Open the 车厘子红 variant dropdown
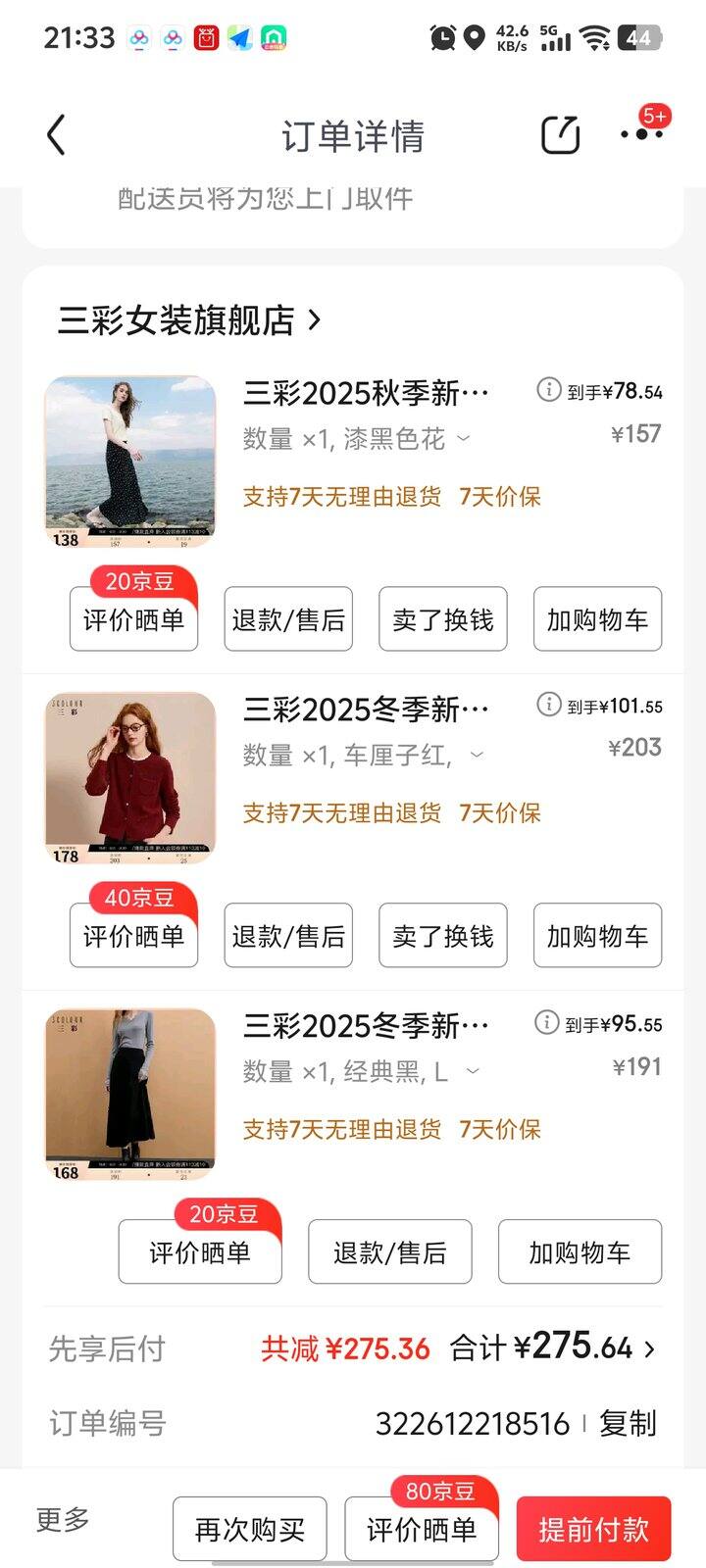 pyautogui.click(x=478, y=755)
